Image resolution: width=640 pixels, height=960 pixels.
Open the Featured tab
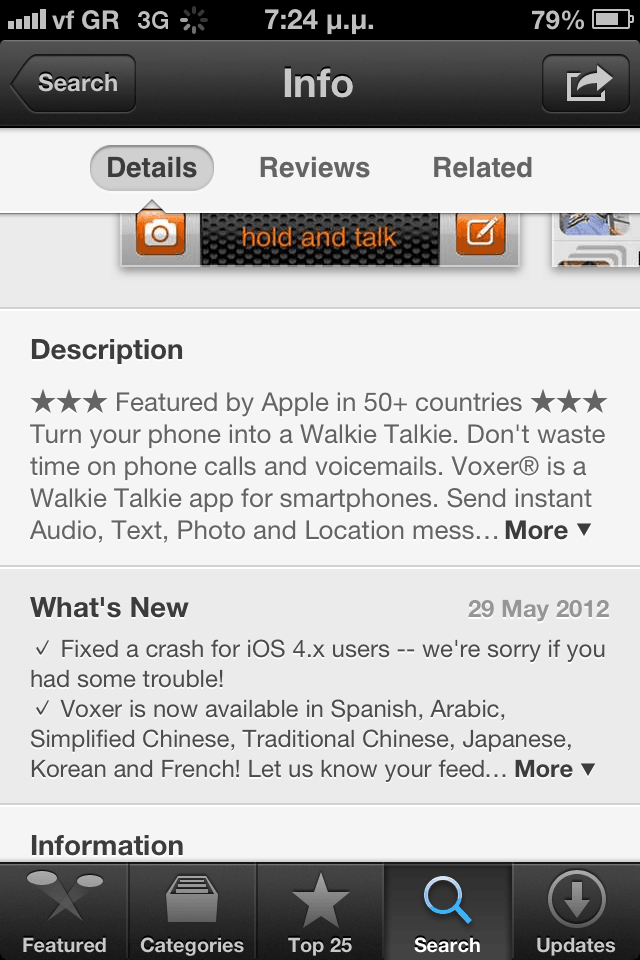pos(64,911)
